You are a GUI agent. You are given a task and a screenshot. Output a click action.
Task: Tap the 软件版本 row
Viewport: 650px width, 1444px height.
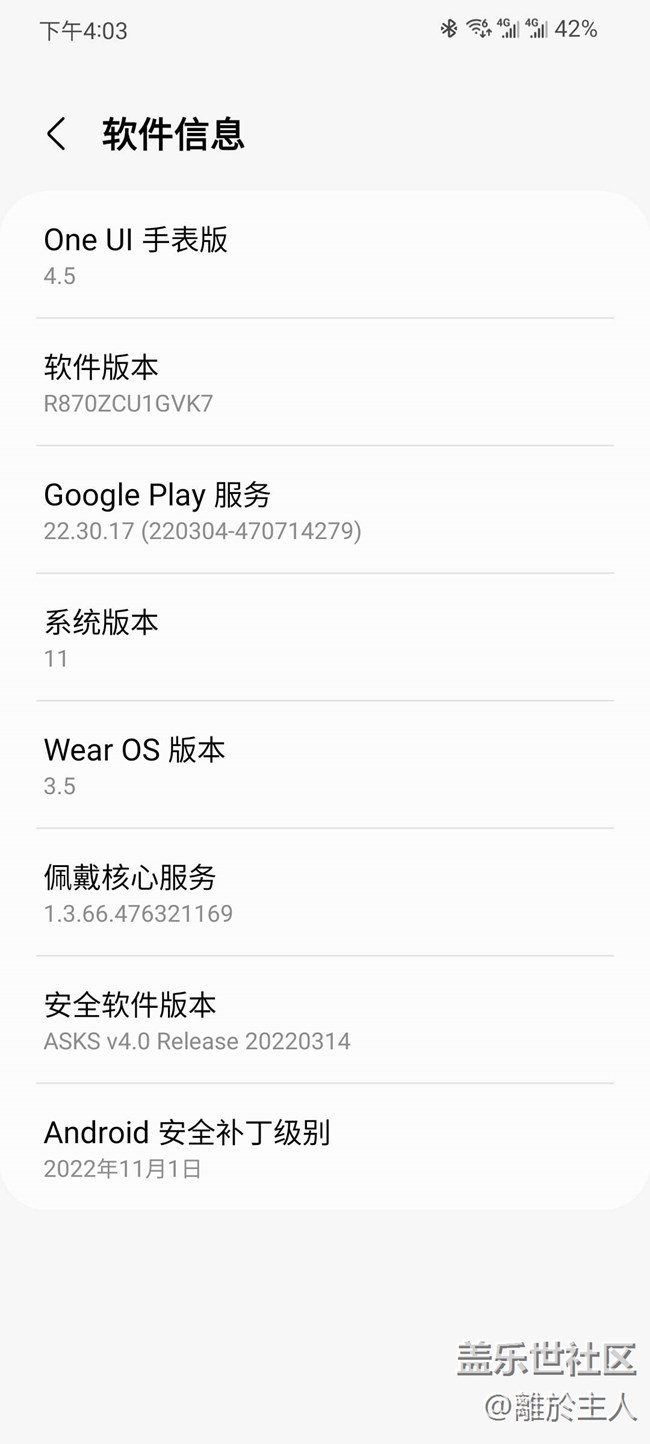click(x=324, y=383)
